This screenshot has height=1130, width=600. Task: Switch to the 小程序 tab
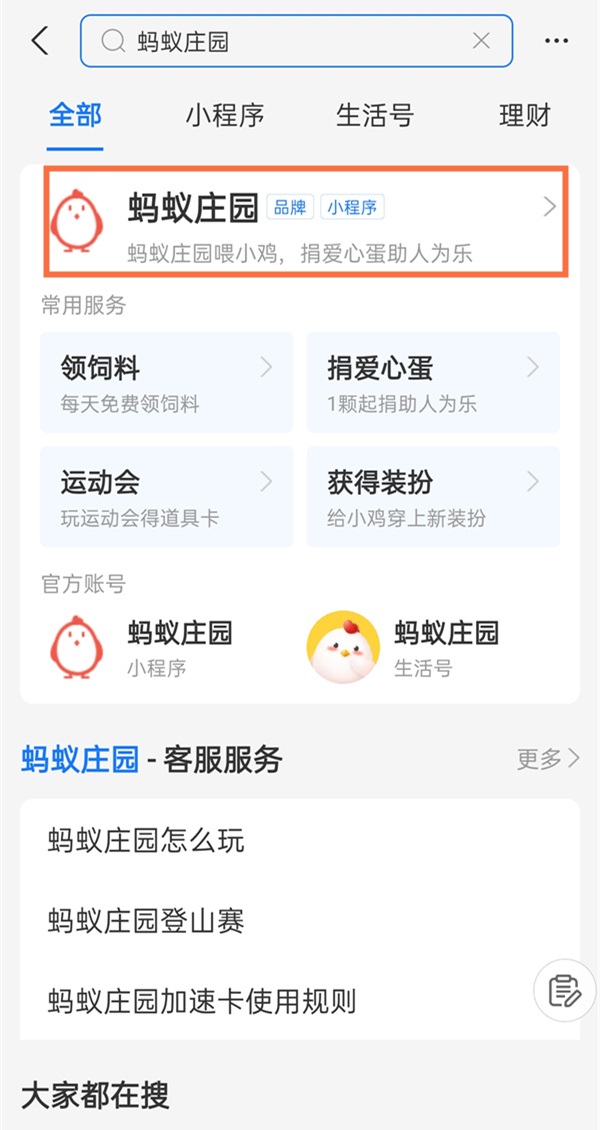[x=225, y=115]
